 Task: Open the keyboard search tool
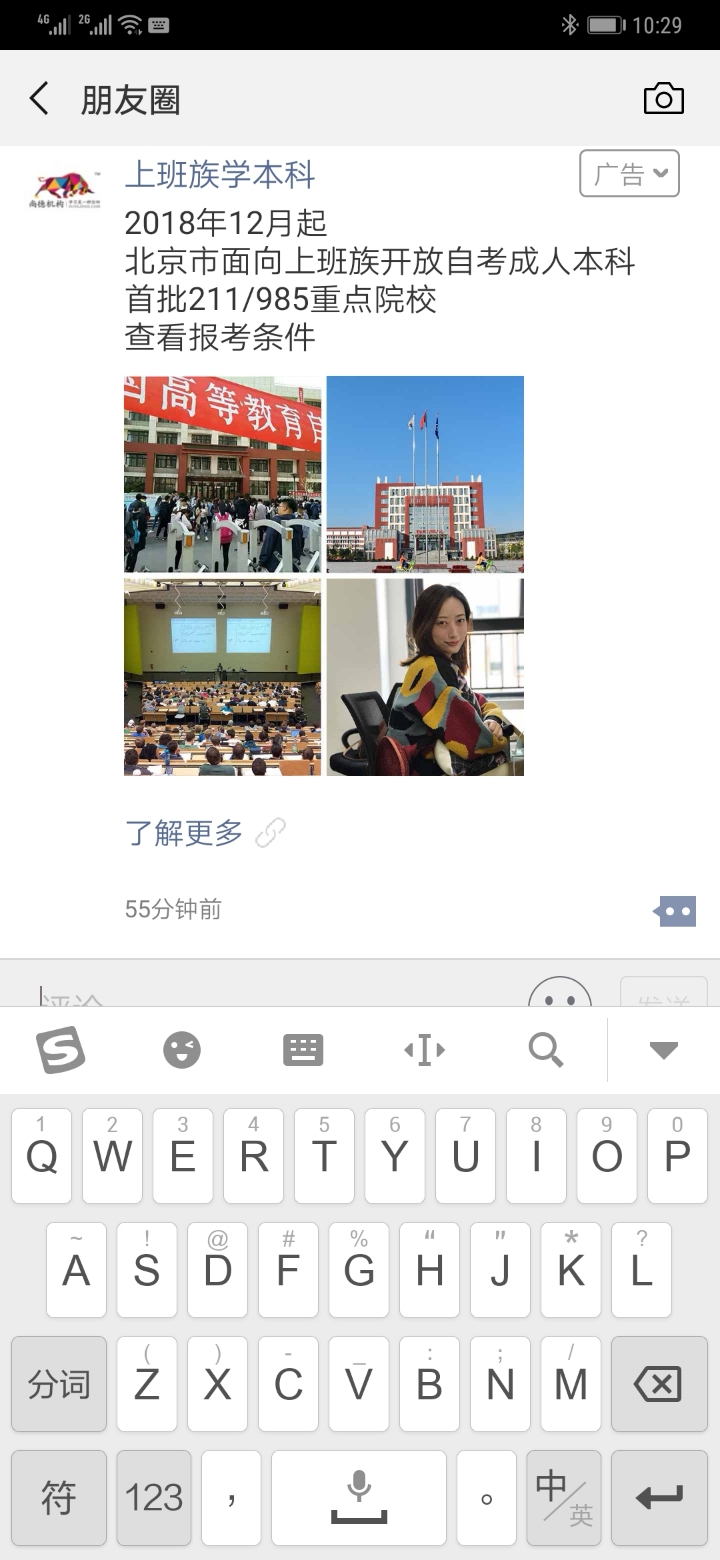546,1050
